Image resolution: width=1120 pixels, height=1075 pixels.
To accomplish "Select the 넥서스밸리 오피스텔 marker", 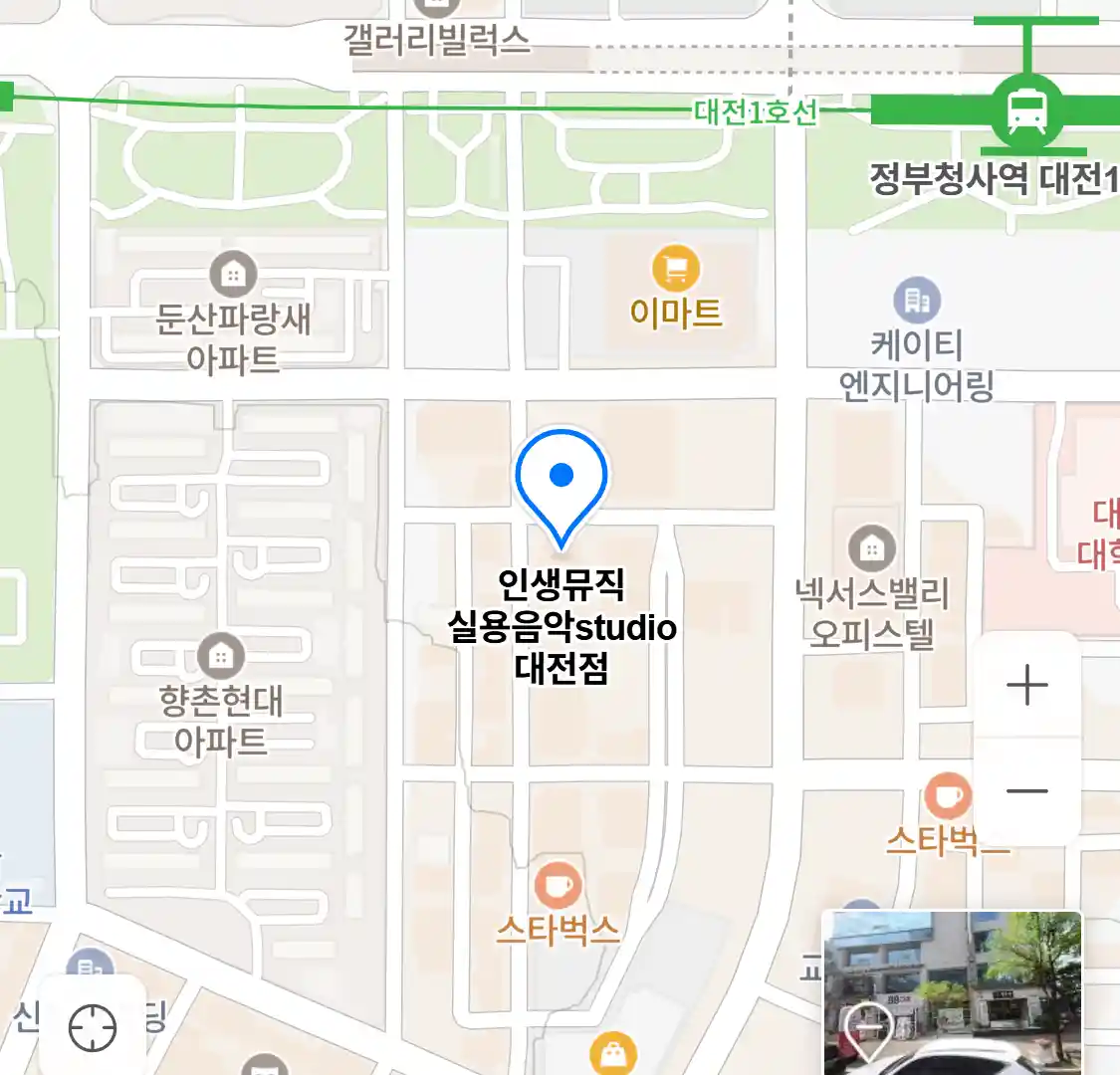I will point(871,547).
